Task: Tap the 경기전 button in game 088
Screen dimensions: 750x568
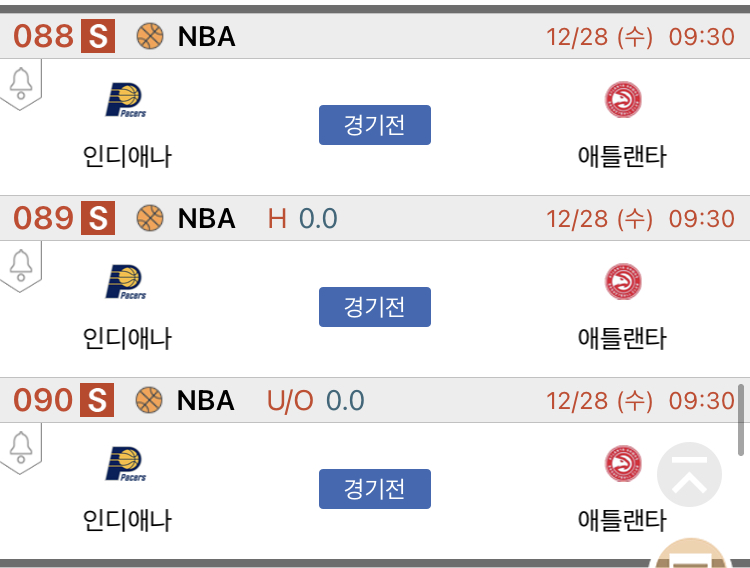Action: tap(375, 125)
